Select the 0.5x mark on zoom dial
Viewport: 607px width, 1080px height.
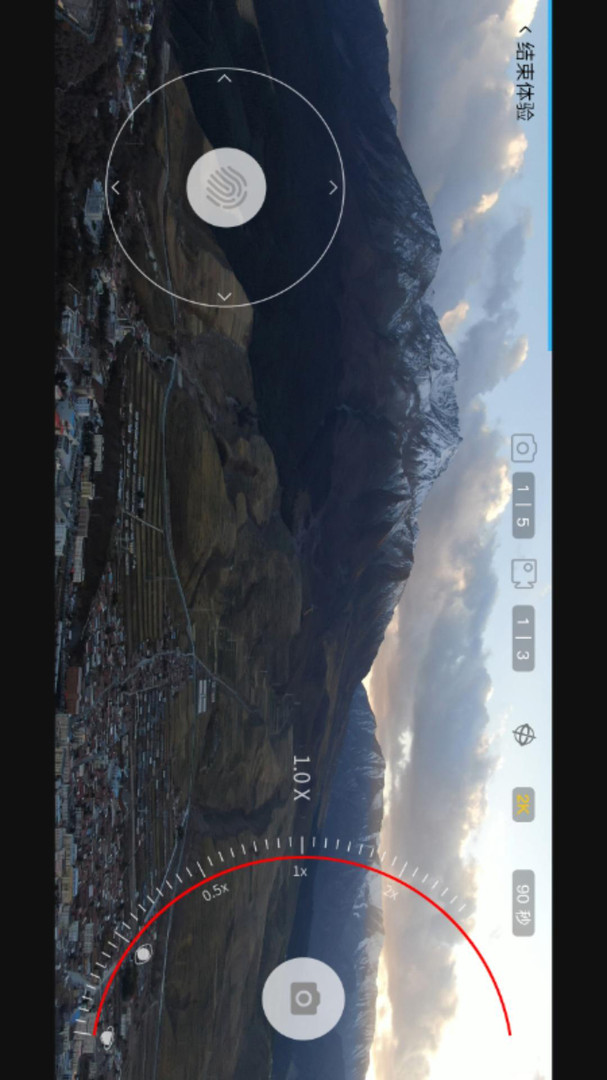pos(216,891)
